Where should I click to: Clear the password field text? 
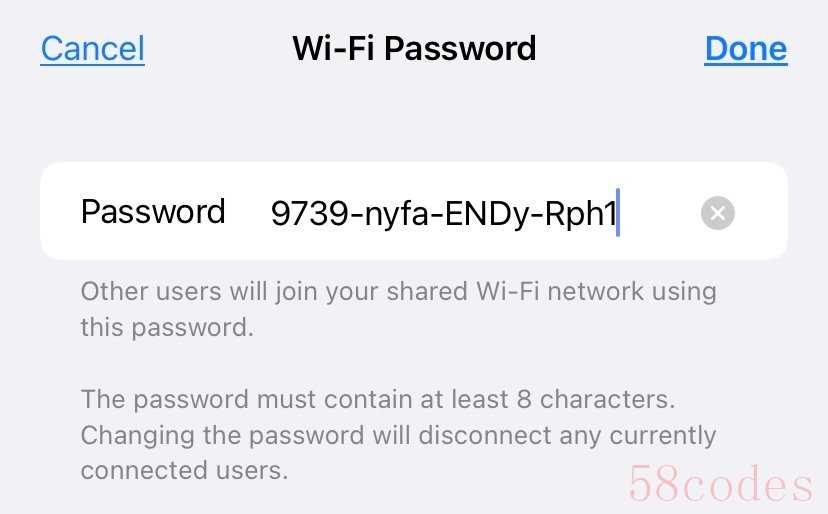point(717,212)
